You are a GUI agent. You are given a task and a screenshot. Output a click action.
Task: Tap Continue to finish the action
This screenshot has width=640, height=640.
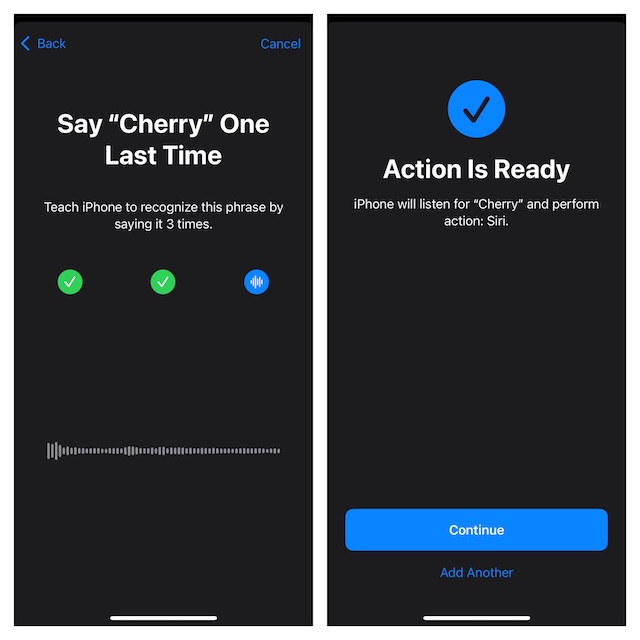476,530
